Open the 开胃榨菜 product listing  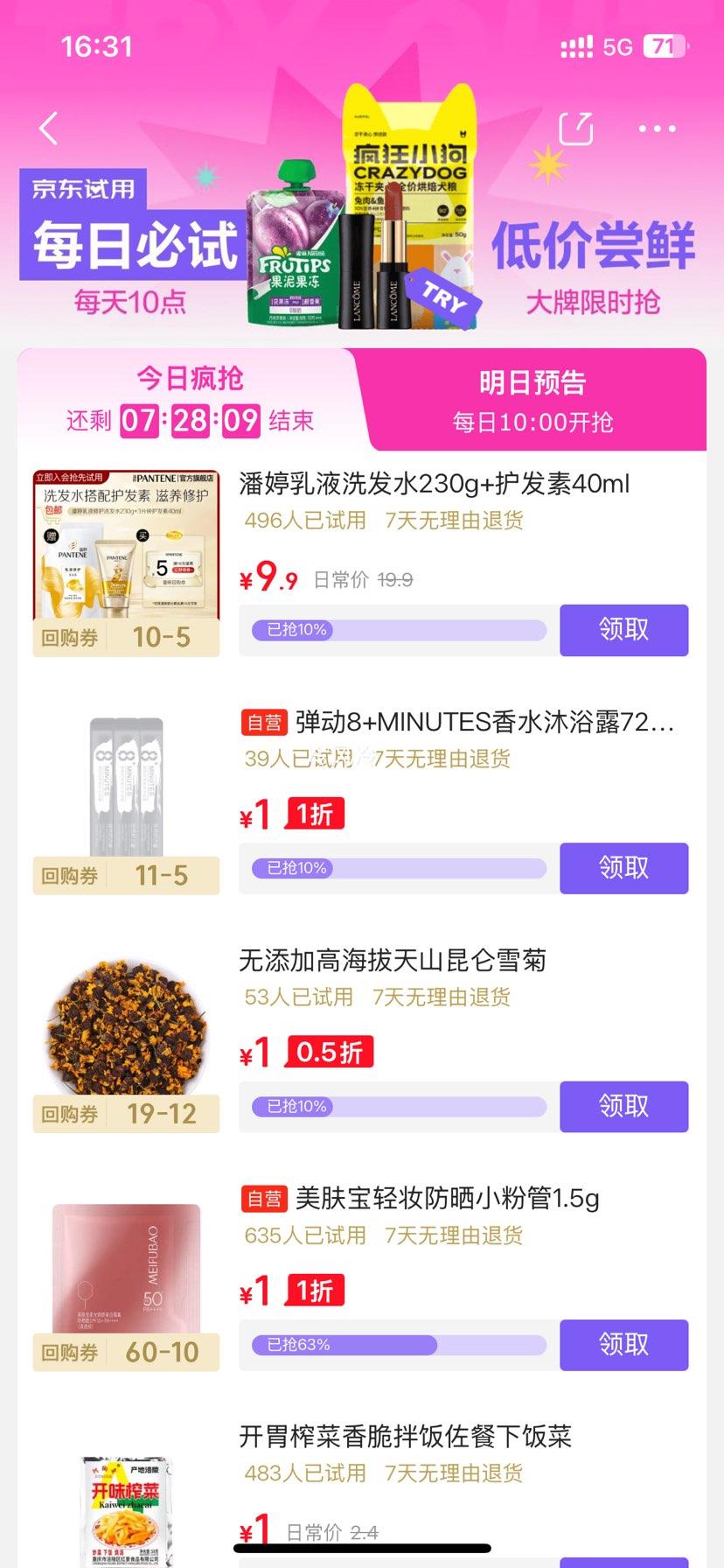pos(405,1437)
